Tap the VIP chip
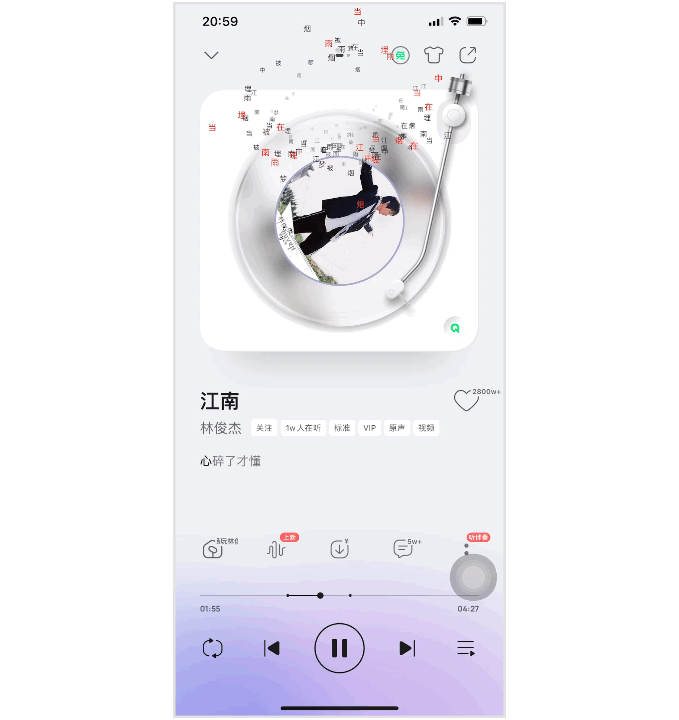Screen dimensions: 679x720 [370, 428]
